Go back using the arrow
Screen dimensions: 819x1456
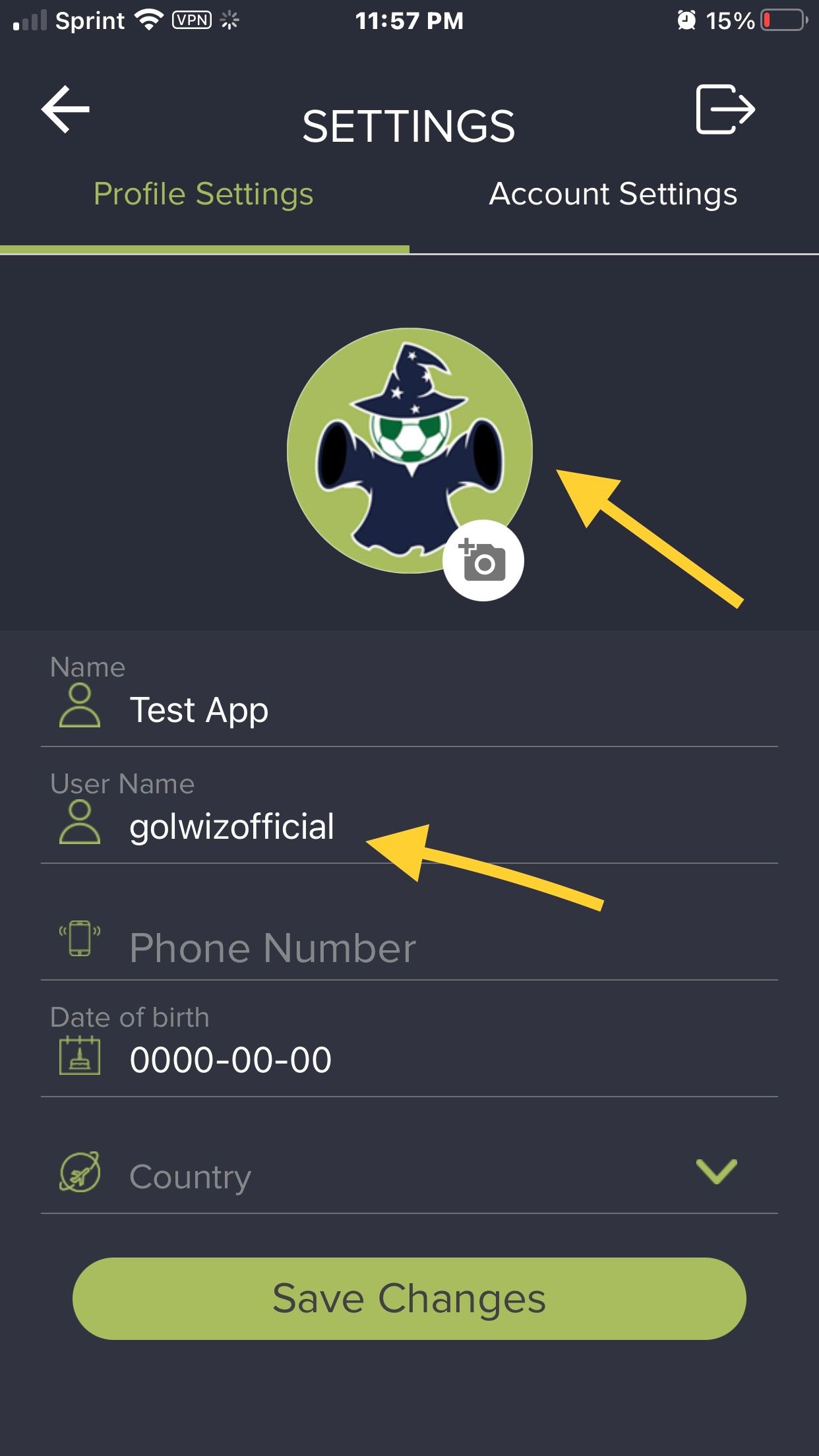pyautogui.click(x=65, y=109)
